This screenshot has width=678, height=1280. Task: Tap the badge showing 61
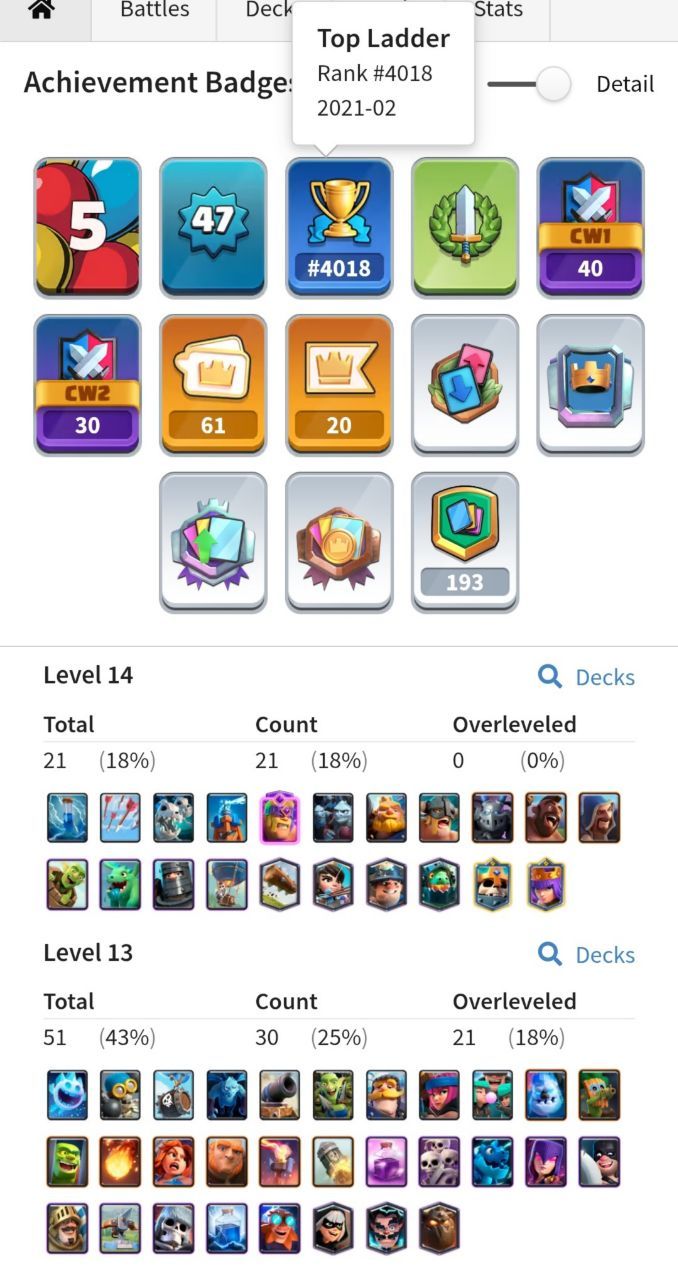tap(213, 385)
